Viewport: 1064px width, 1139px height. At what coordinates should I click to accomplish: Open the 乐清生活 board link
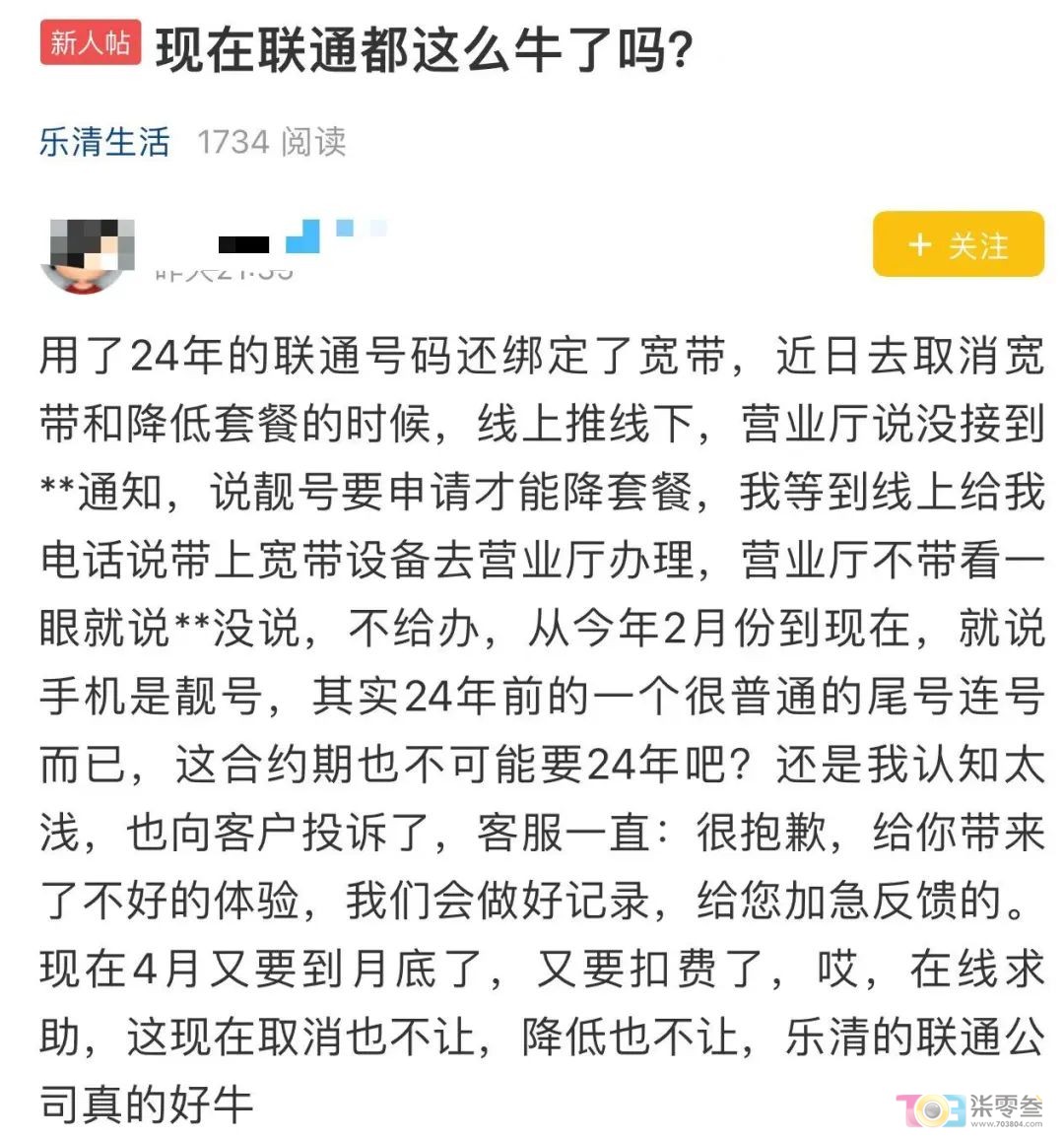(x=104, y=142)
